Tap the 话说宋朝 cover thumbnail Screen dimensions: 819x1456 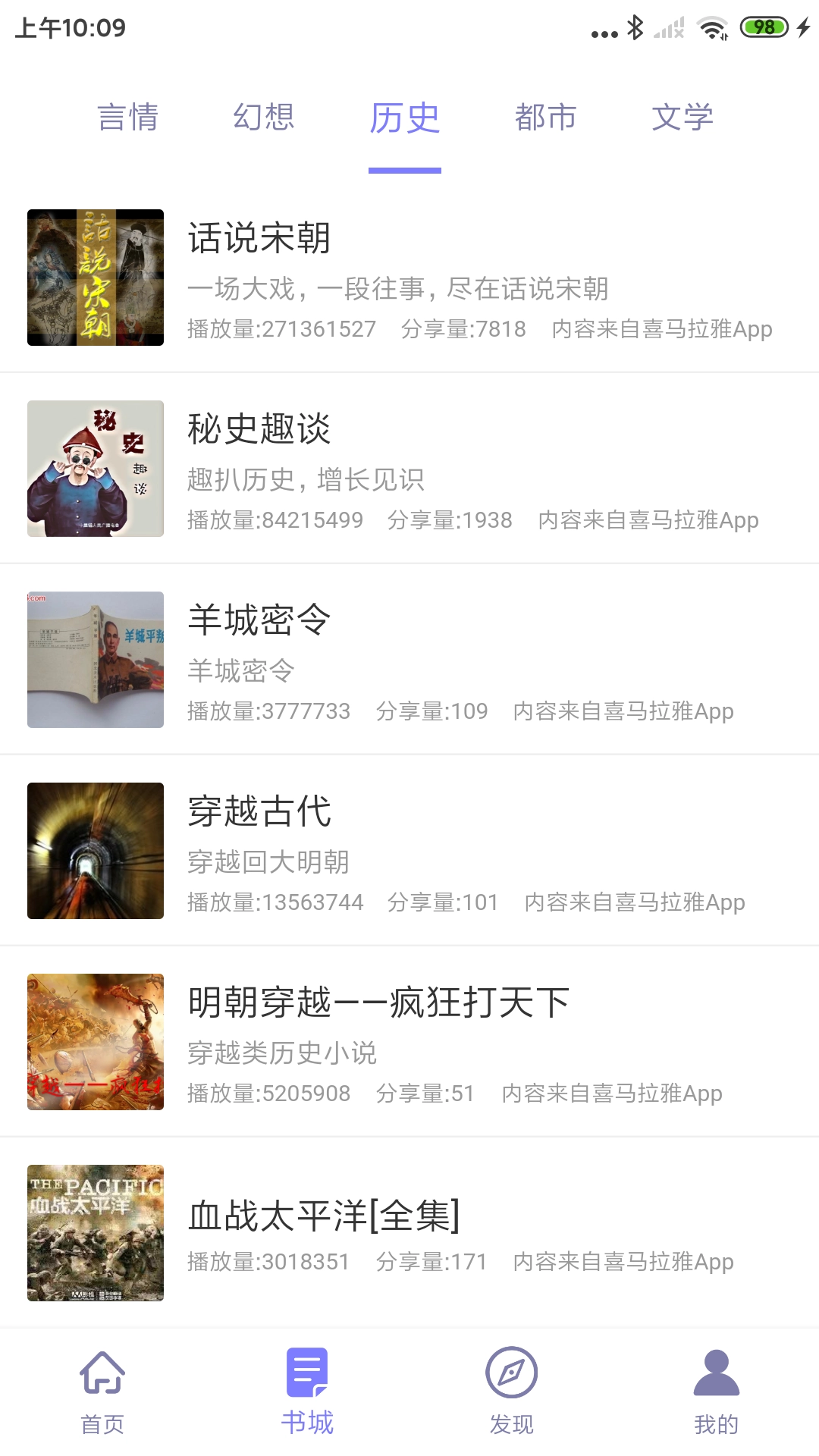95,277
